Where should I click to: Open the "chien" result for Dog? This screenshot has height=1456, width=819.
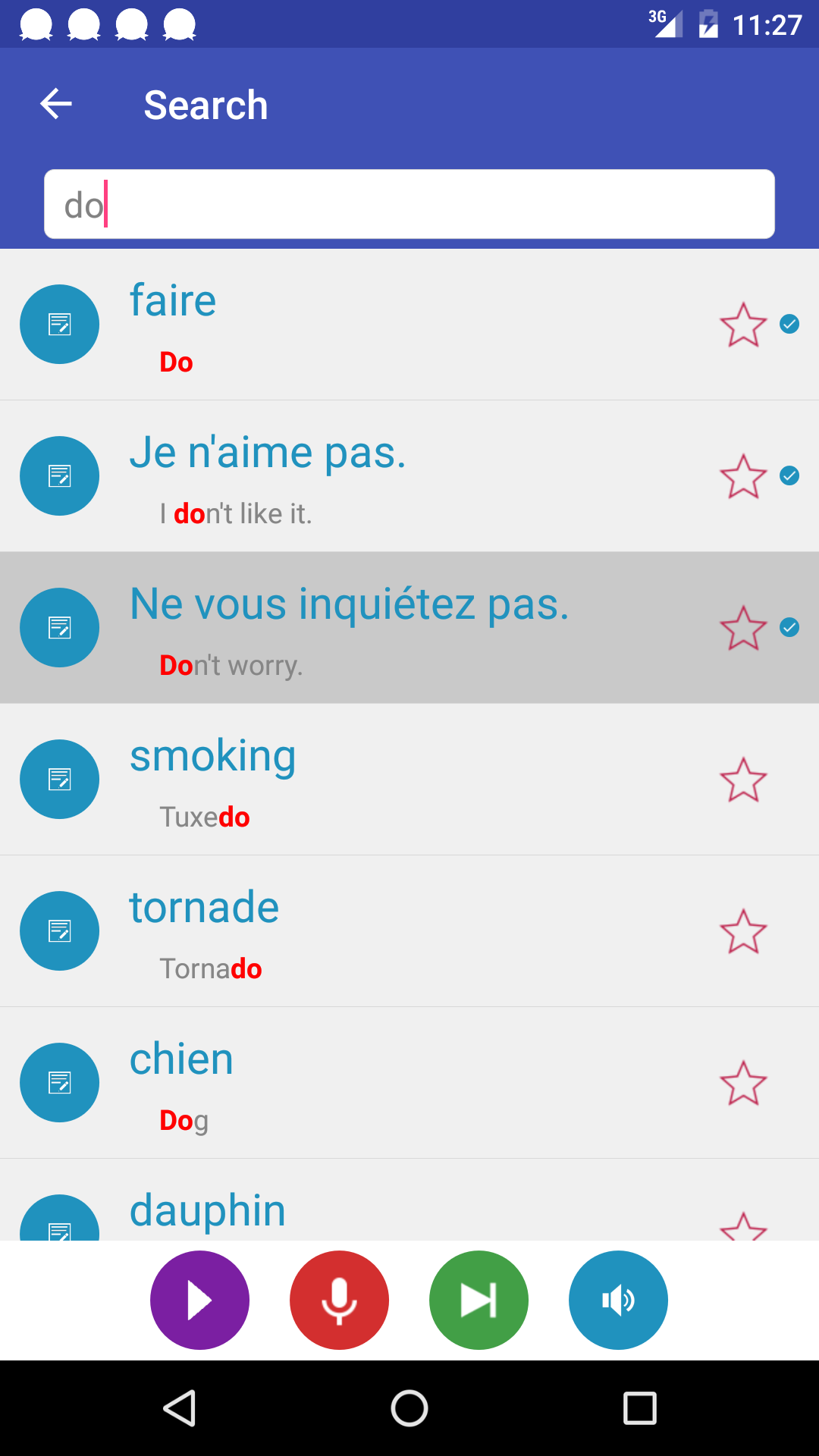pos(379,1083)
